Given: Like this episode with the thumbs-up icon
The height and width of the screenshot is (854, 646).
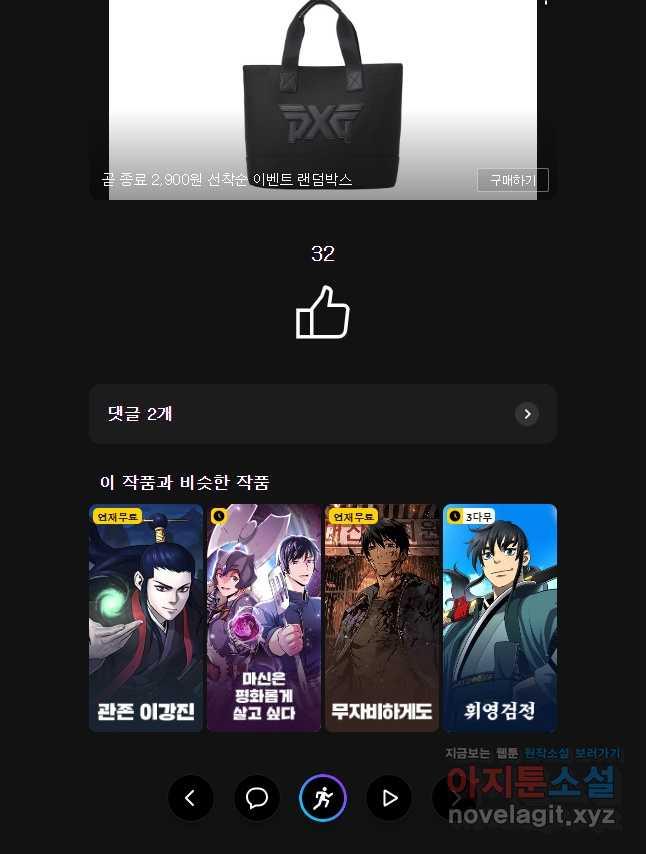Looking at the screenshot, I should coord(322,312).
